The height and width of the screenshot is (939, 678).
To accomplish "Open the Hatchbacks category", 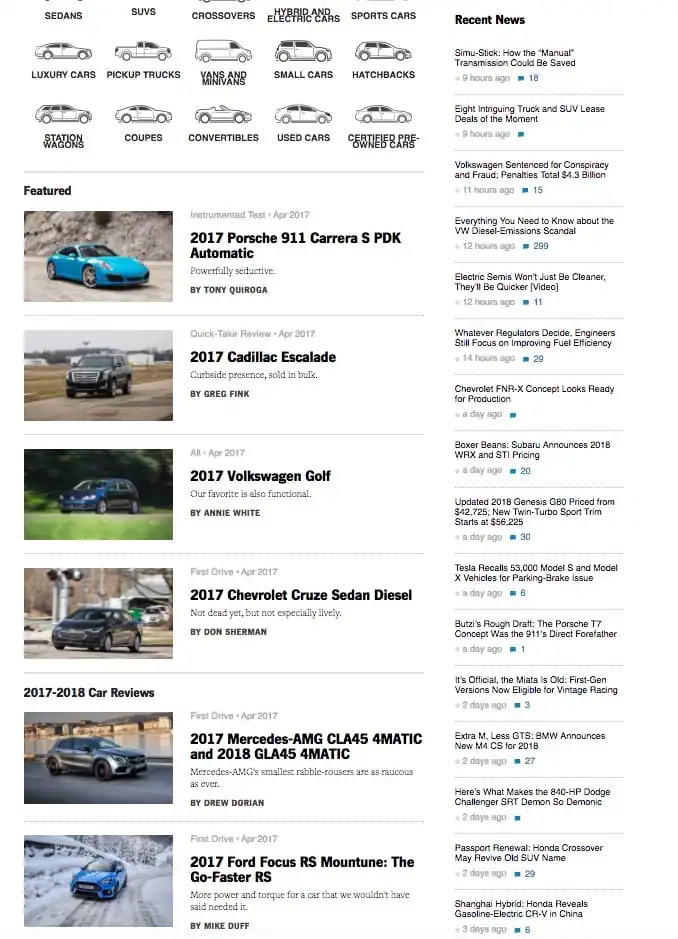I will (383, 61).
